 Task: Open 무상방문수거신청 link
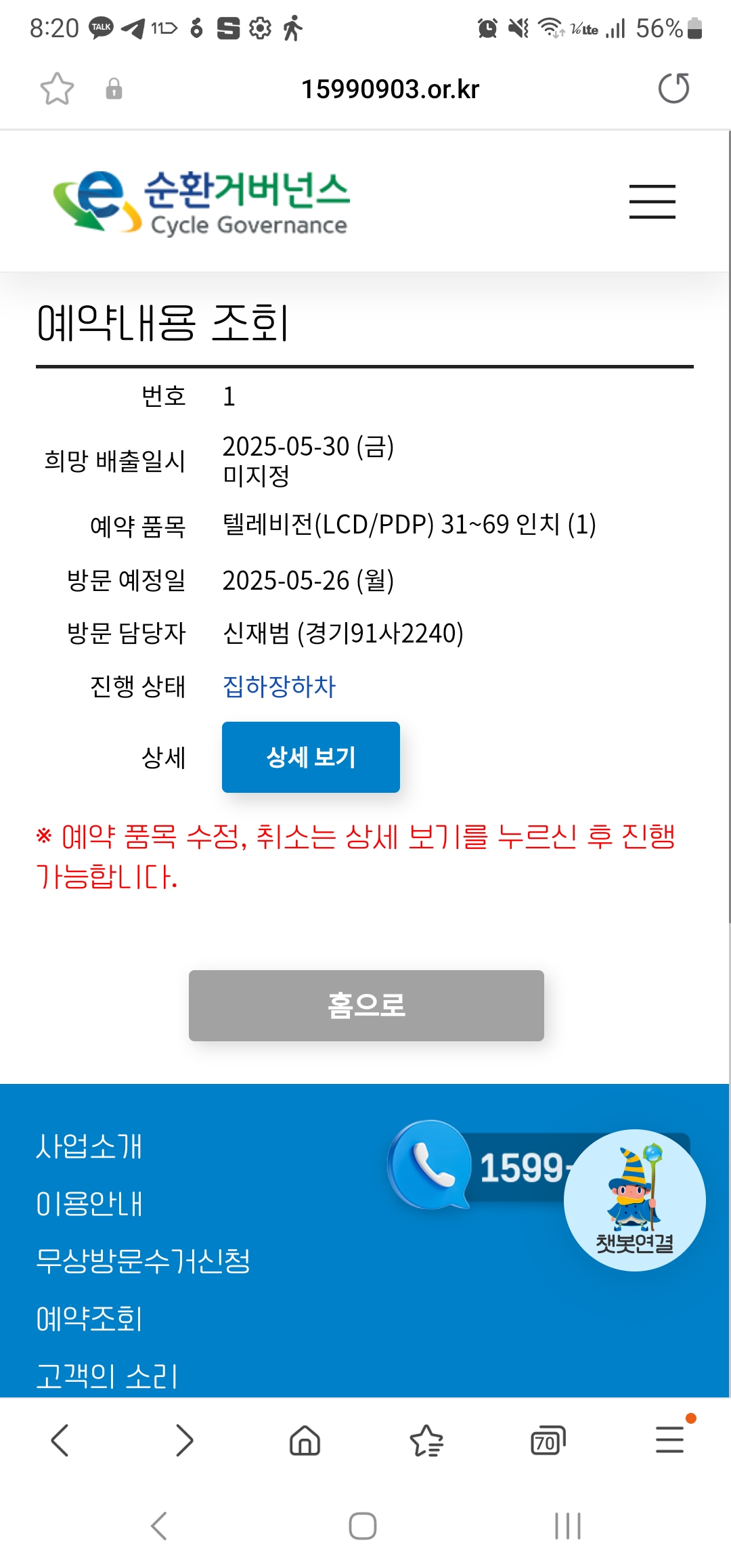point(143,1261)
